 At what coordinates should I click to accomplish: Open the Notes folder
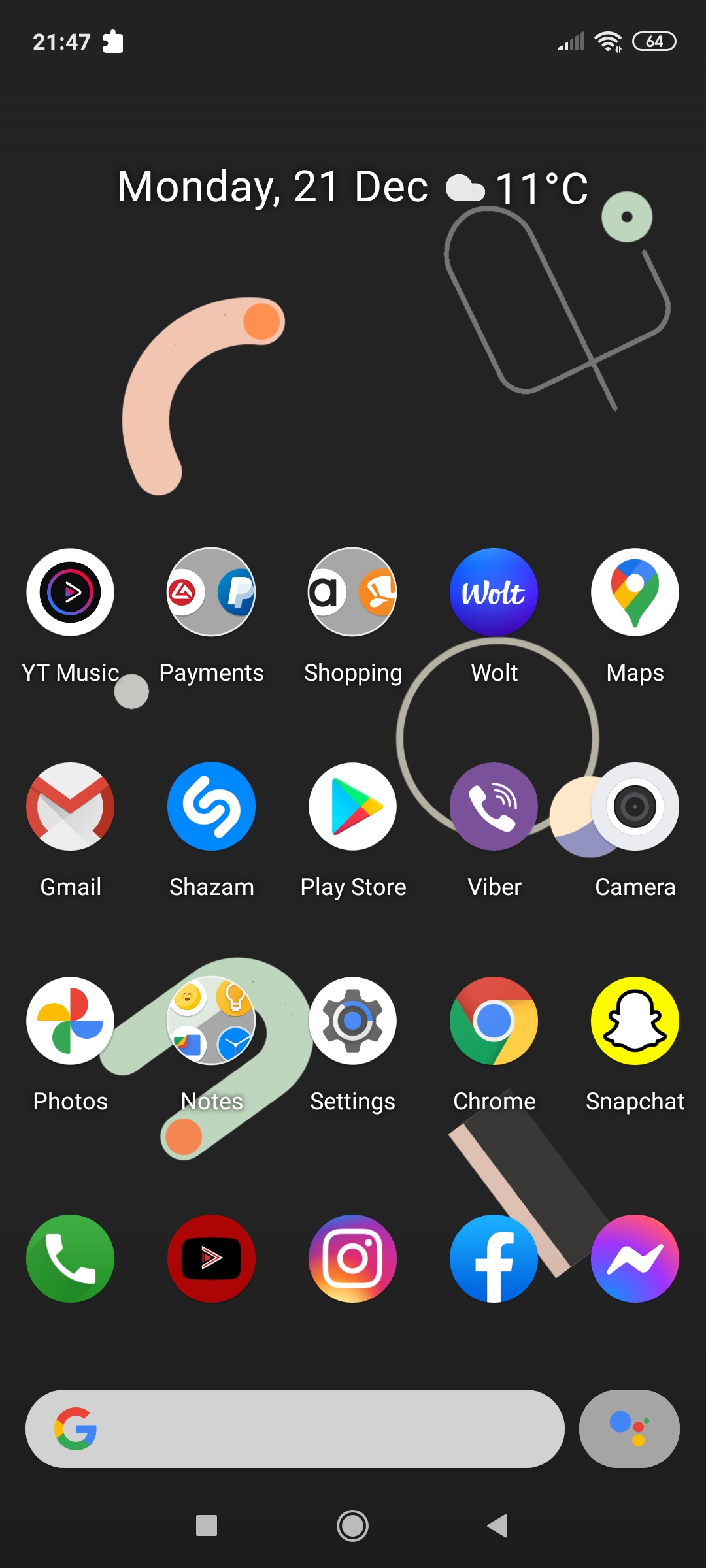pyautogui.click(x=211, y=1021)
